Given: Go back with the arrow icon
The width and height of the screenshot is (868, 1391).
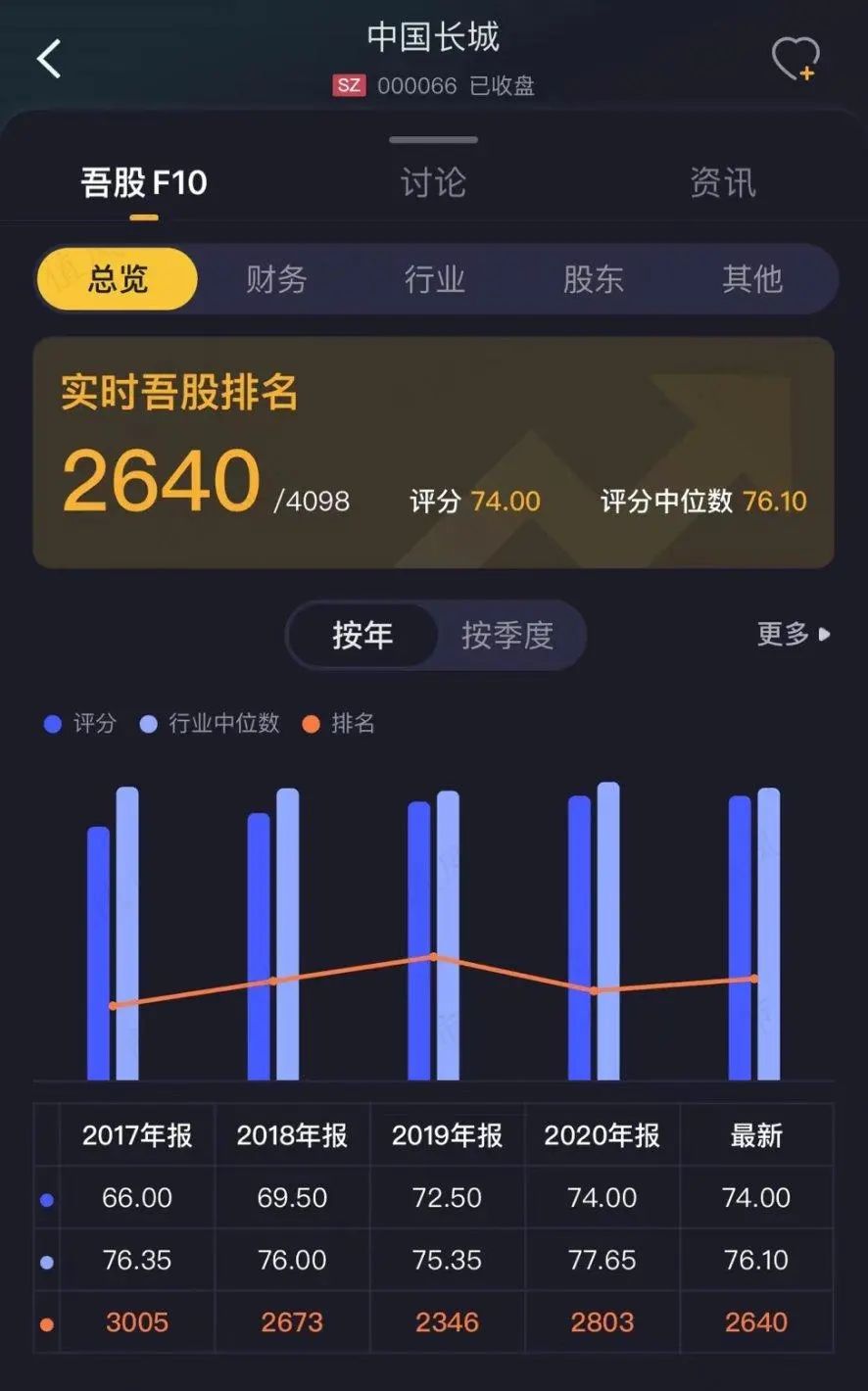Looking at the screenshot, I should coord(49,59).
